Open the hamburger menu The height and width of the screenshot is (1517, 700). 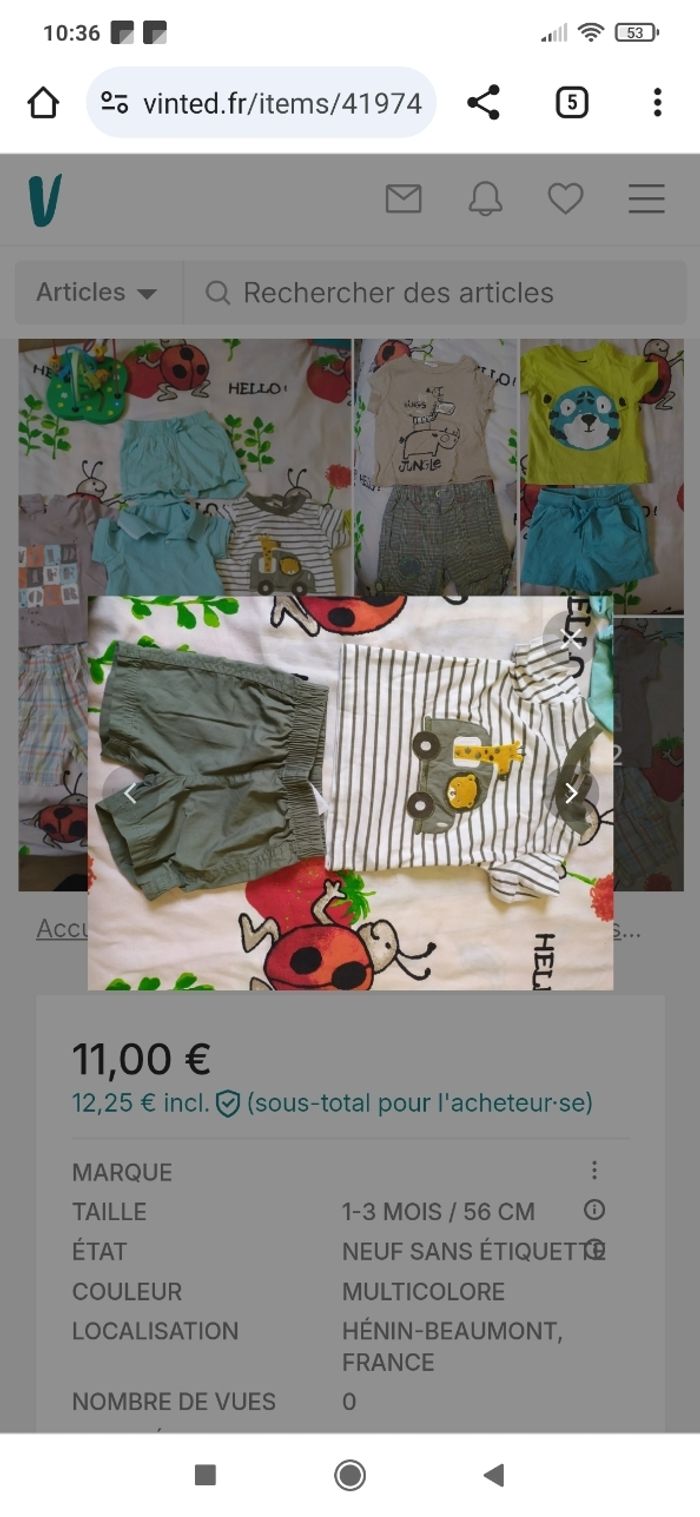point(646,199)
